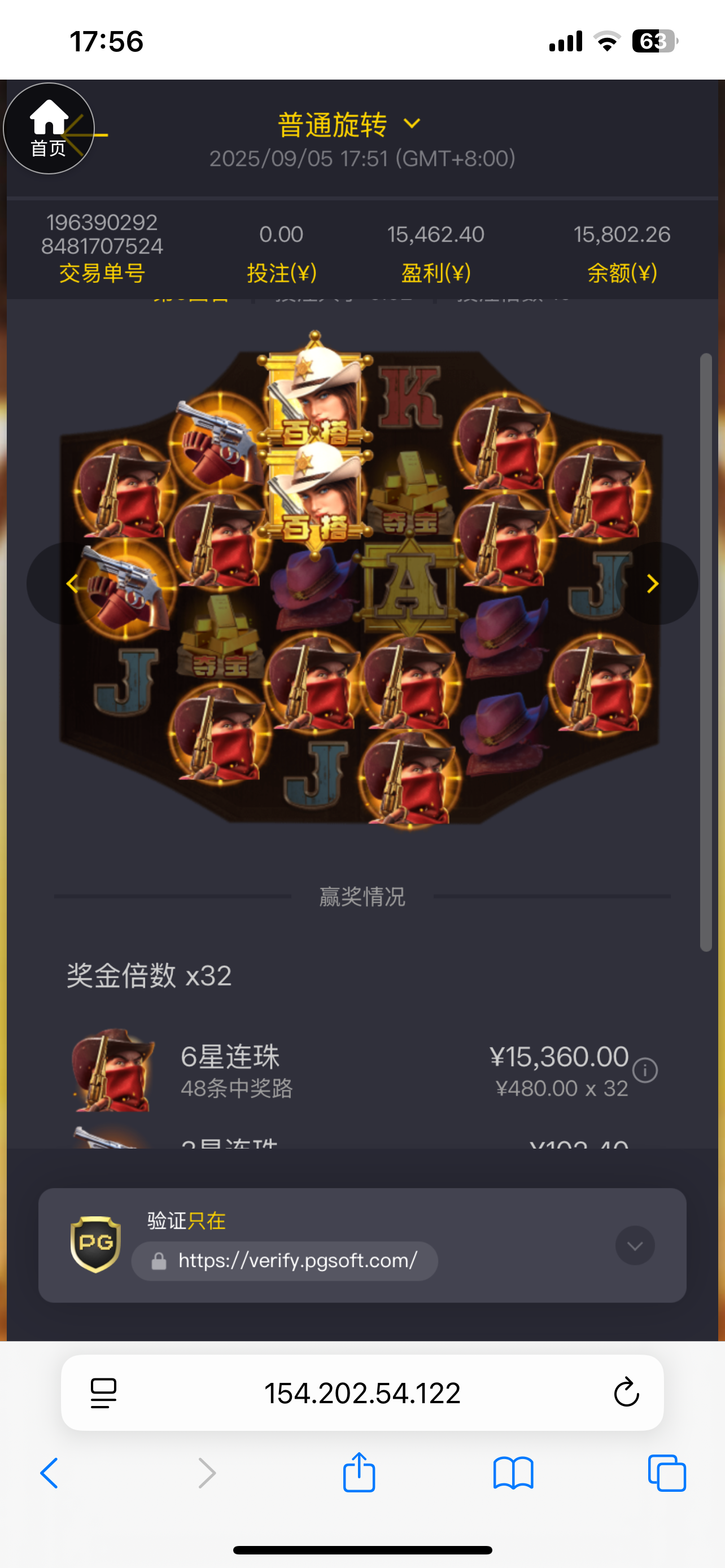This screenshot has width=725, height=1568.
Task: Share this page from Safari toolbar
Action: (359, 1473)
